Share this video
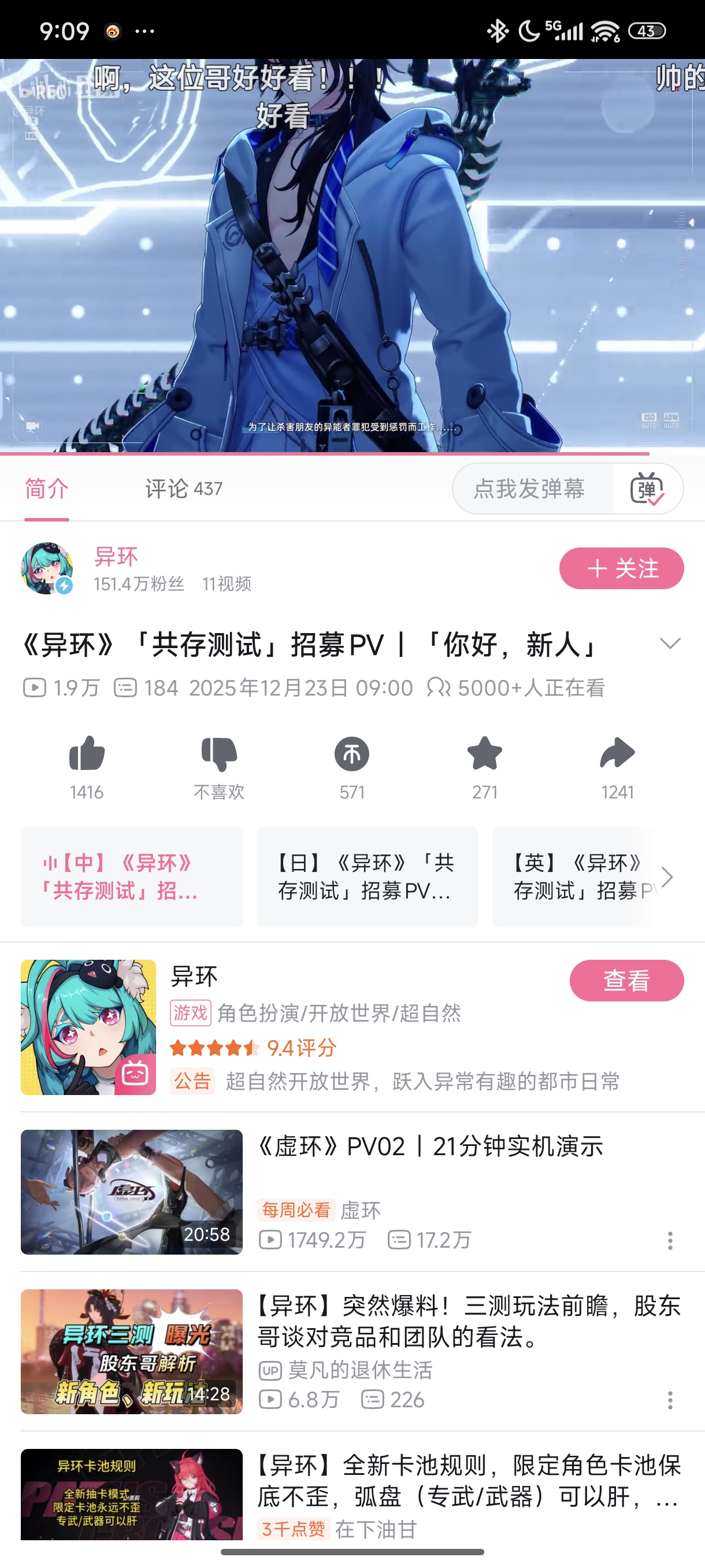Screen dimensions: 705x1568 pyautogui.click(x=617, y=754)
